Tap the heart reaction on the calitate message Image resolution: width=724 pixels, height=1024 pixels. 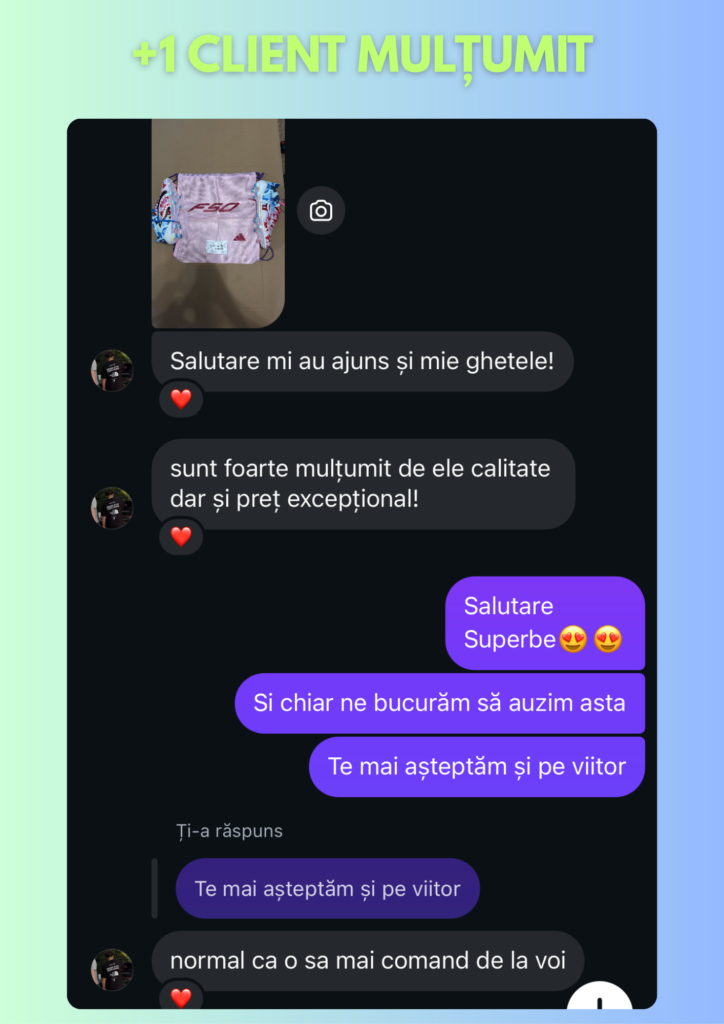pos(181,536)
